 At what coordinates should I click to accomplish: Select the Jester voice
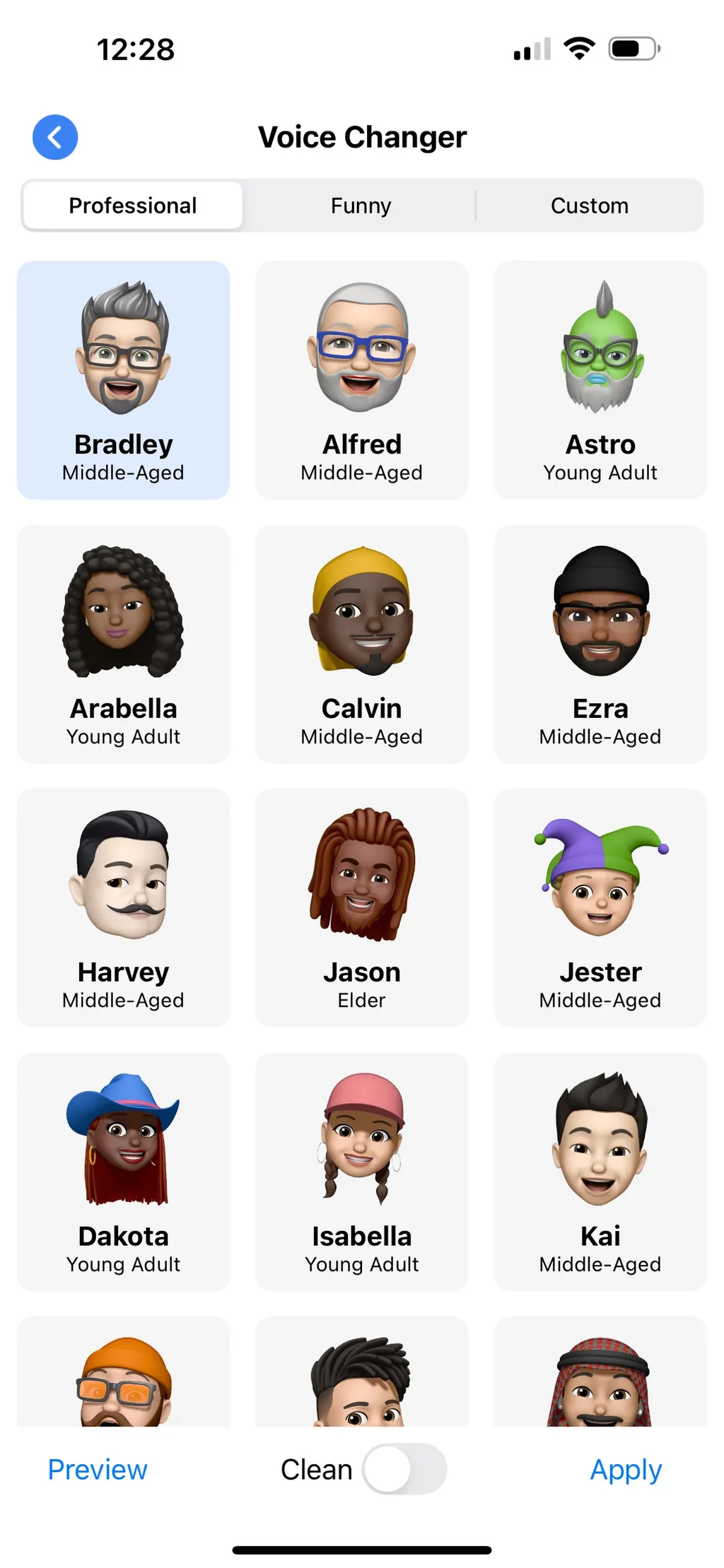point(600,908)
